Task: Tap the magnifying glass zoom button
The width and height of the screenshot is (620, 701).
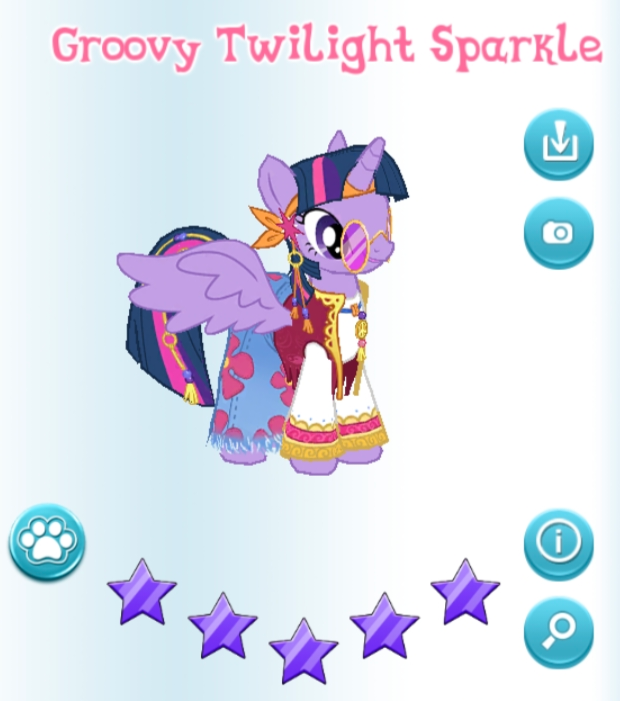Action: (x=558, y=631)
